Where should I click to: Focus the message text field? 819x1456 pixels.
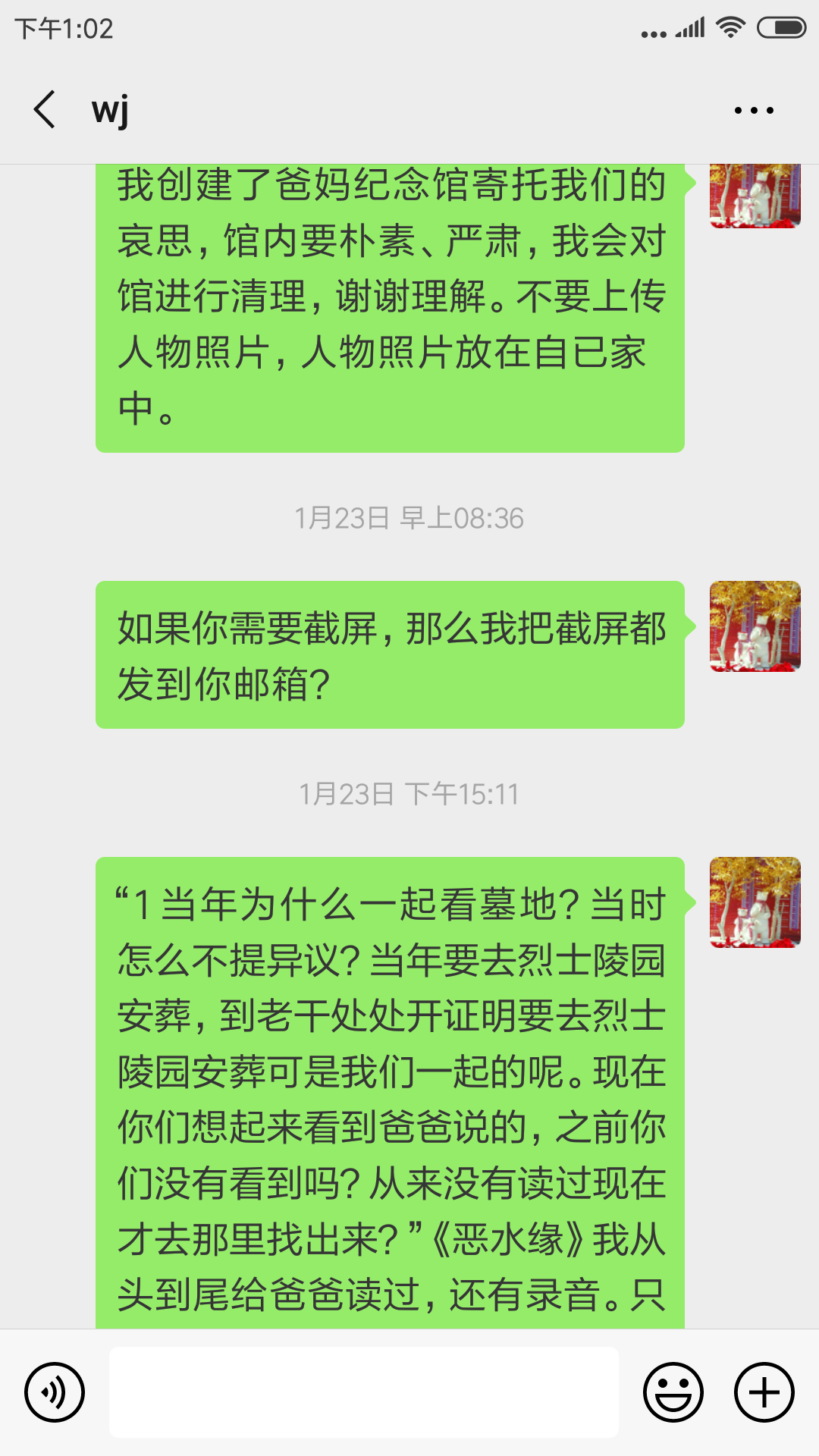[x=364, y=1392]
